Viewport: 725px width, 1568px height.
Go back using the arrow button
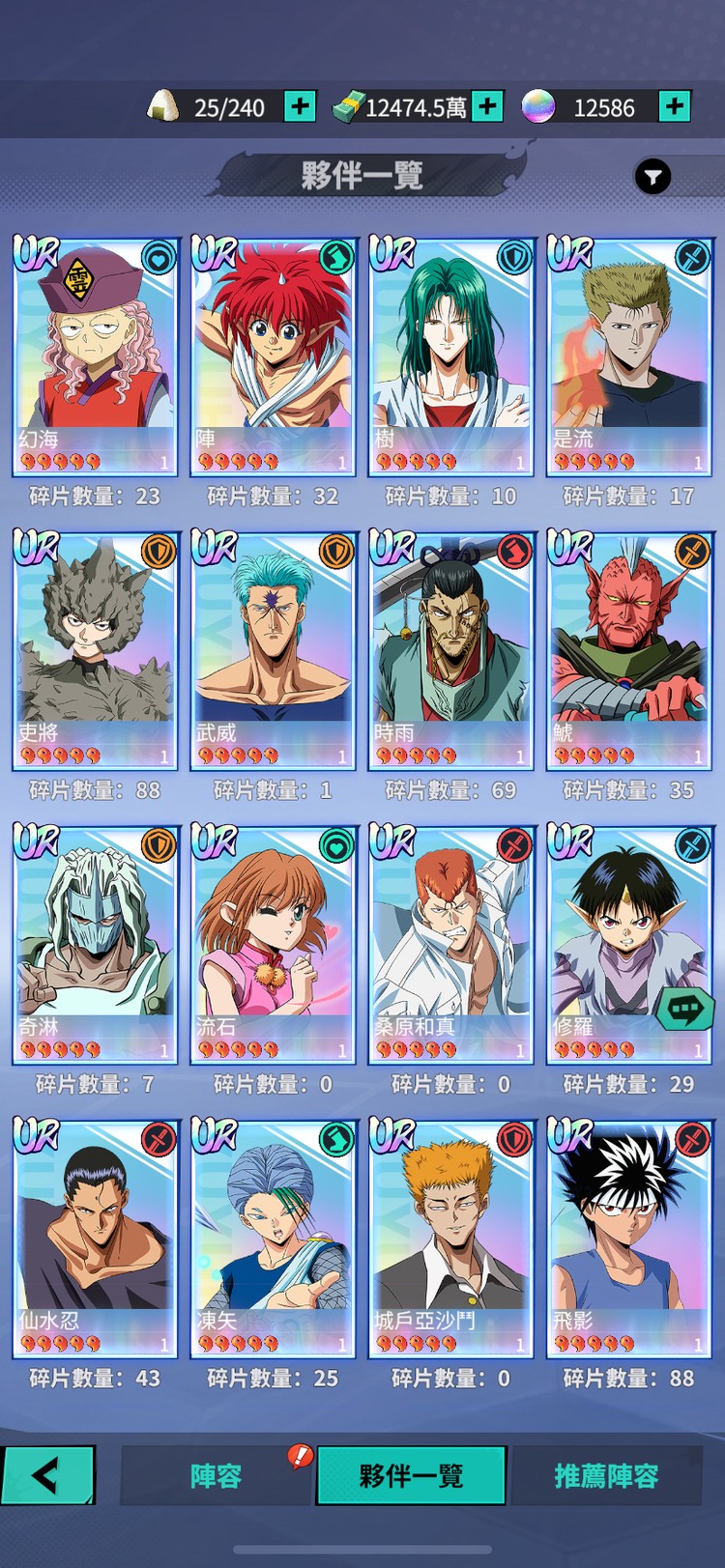click(47, 1474)
